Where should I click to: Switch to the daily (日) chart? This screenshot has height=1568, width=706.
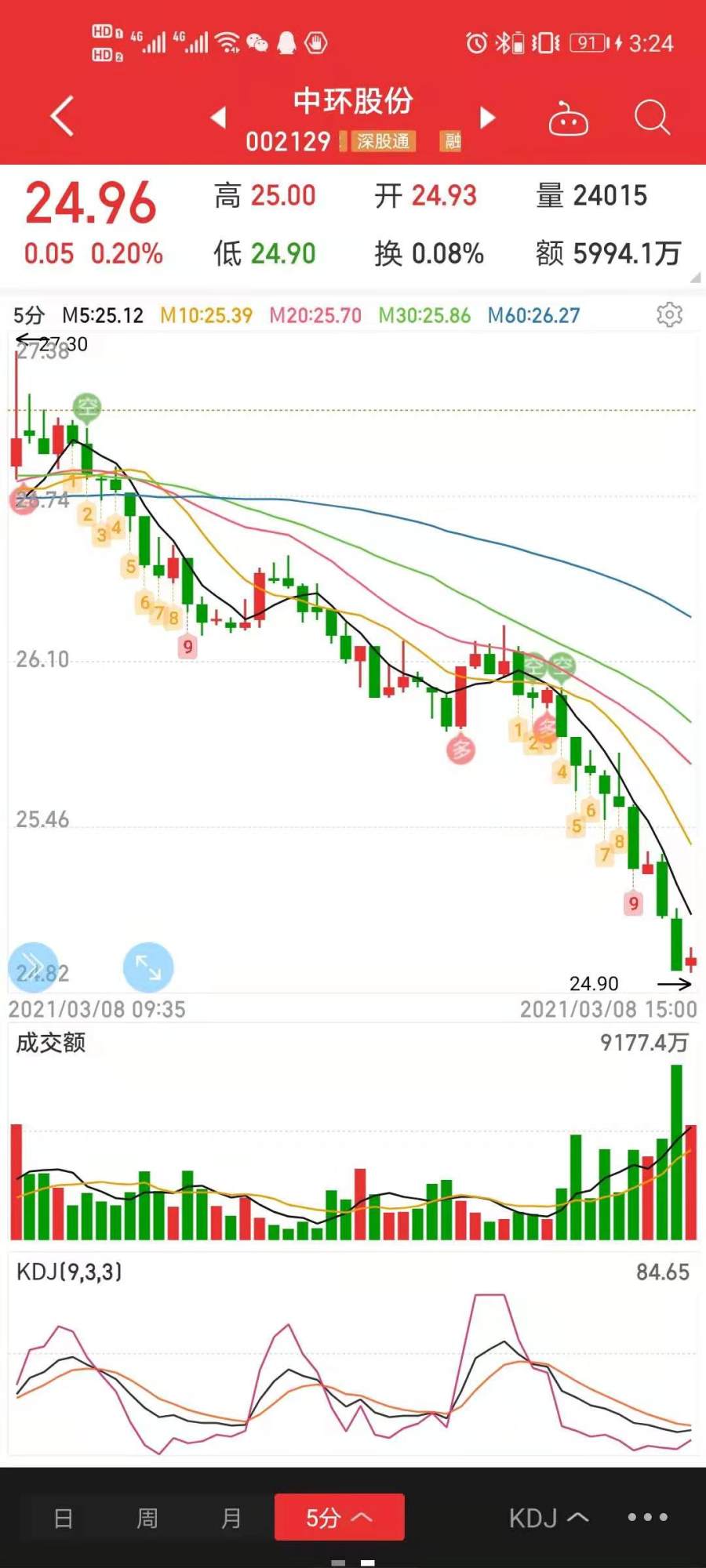click(x=63, y=1518)
